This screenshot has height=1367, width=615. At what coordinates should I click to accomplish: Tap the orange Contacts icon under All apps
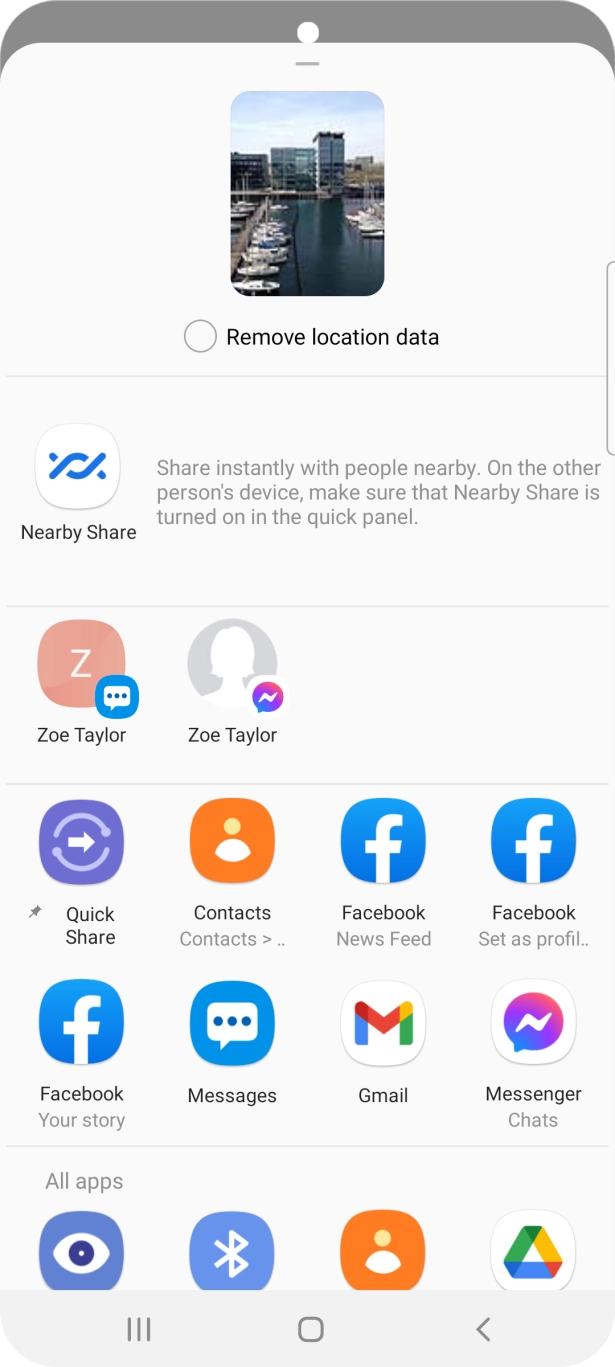[383, 1250]
